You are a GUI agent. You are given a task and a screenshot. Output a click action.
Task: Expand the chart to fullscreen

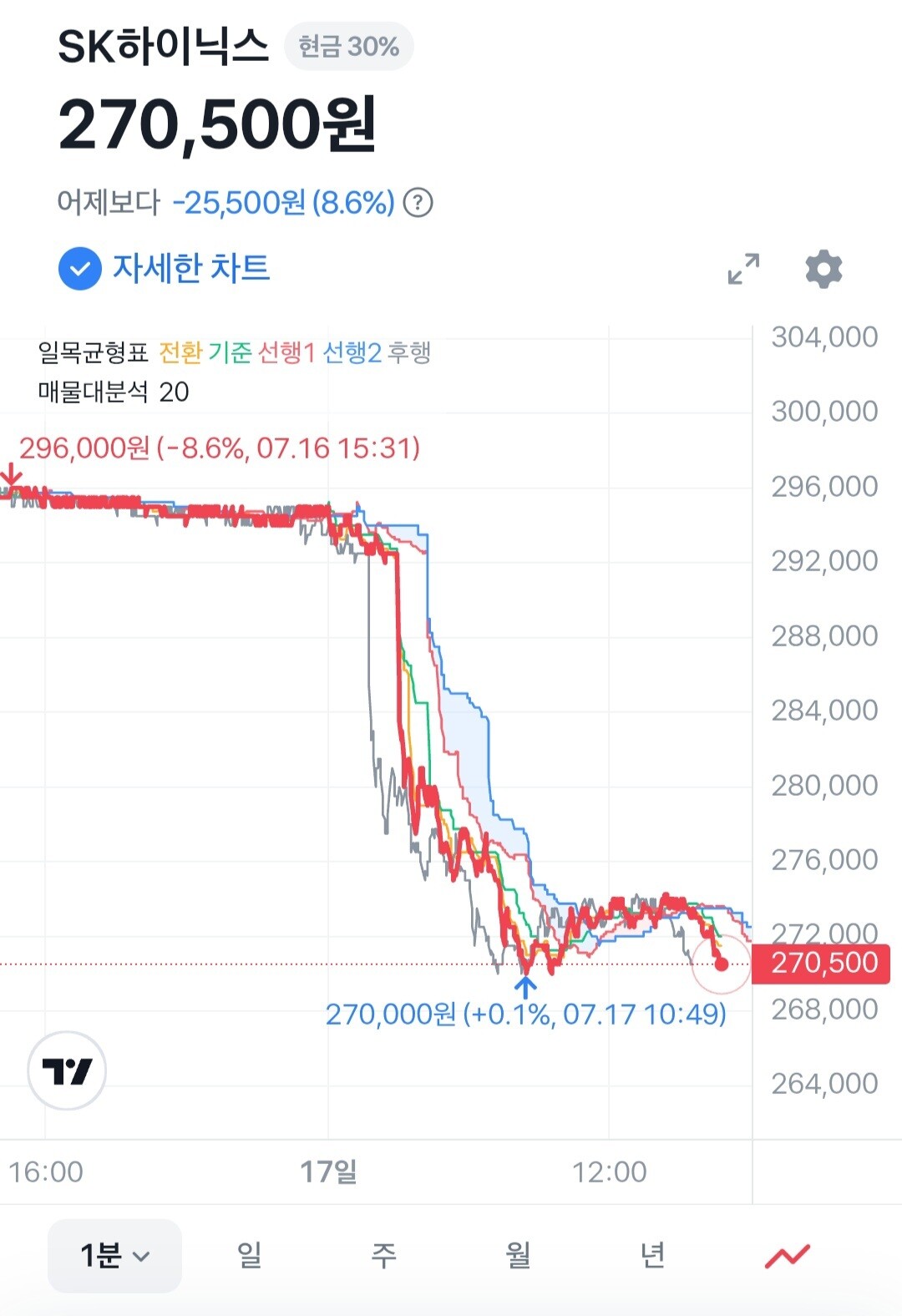tap(743, 269)
